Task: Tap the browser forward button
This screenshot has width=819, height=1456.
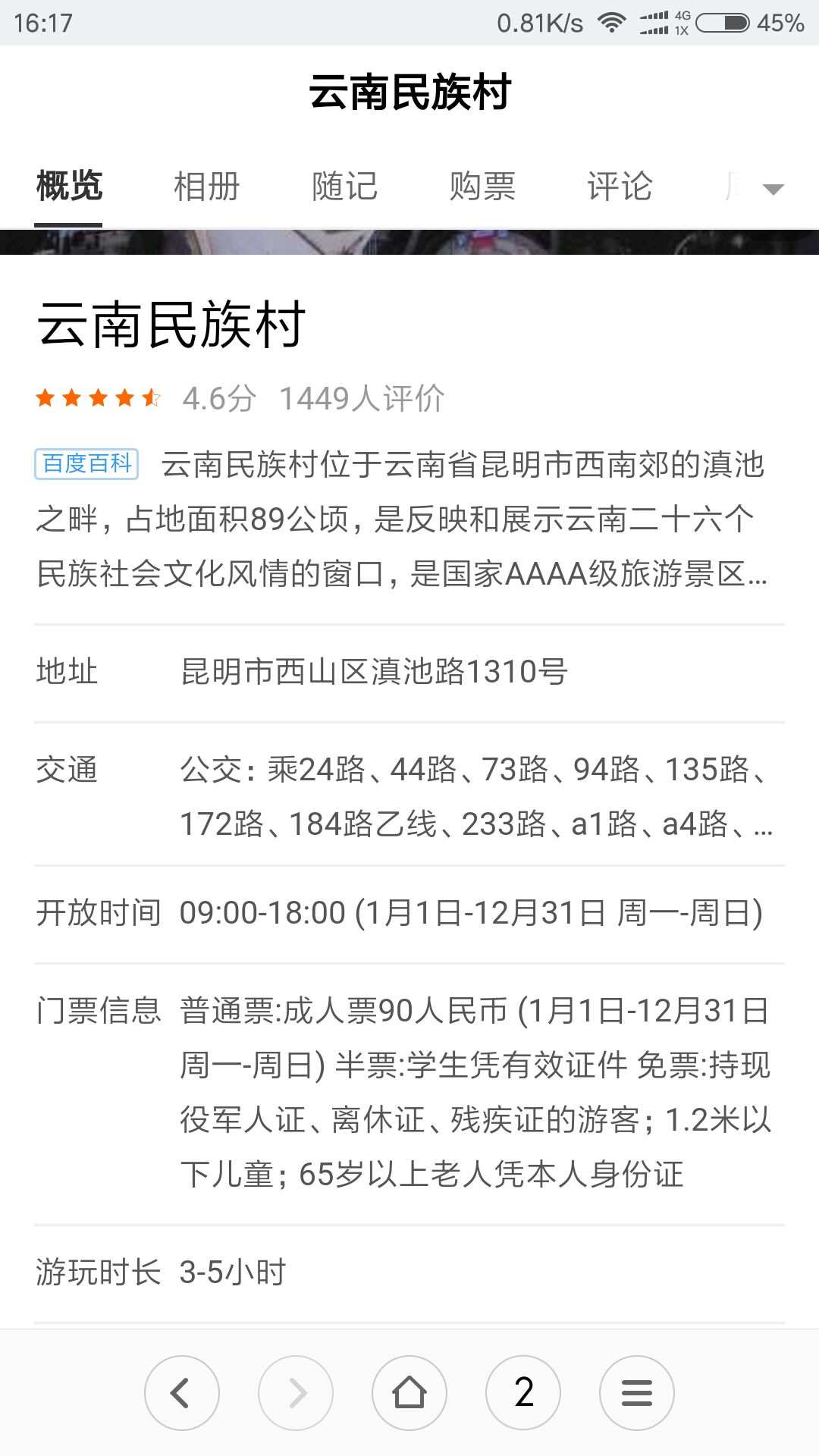Action: coord(296,1393)
